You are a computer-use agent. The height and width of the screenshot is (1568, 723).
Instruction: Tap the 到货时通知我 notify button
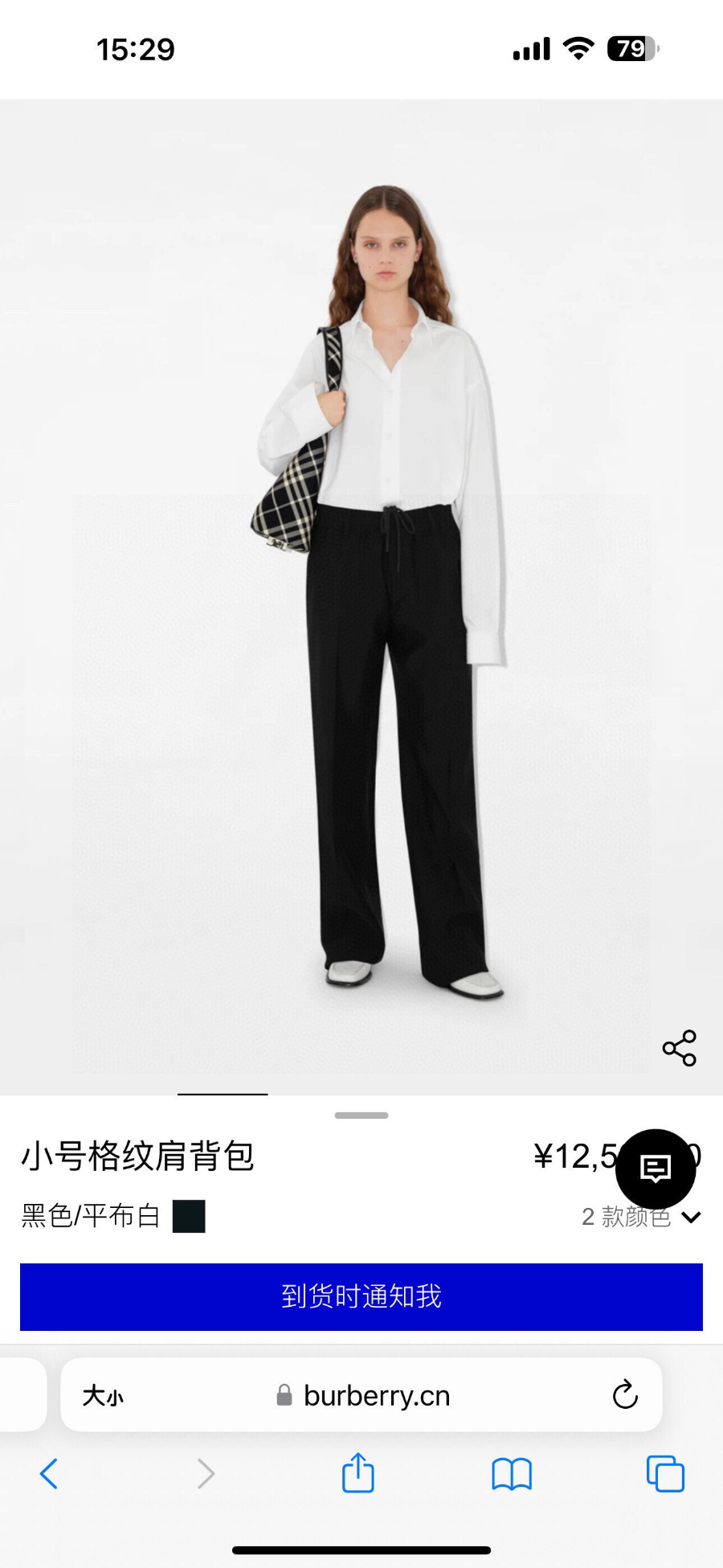click(361, 1296)
